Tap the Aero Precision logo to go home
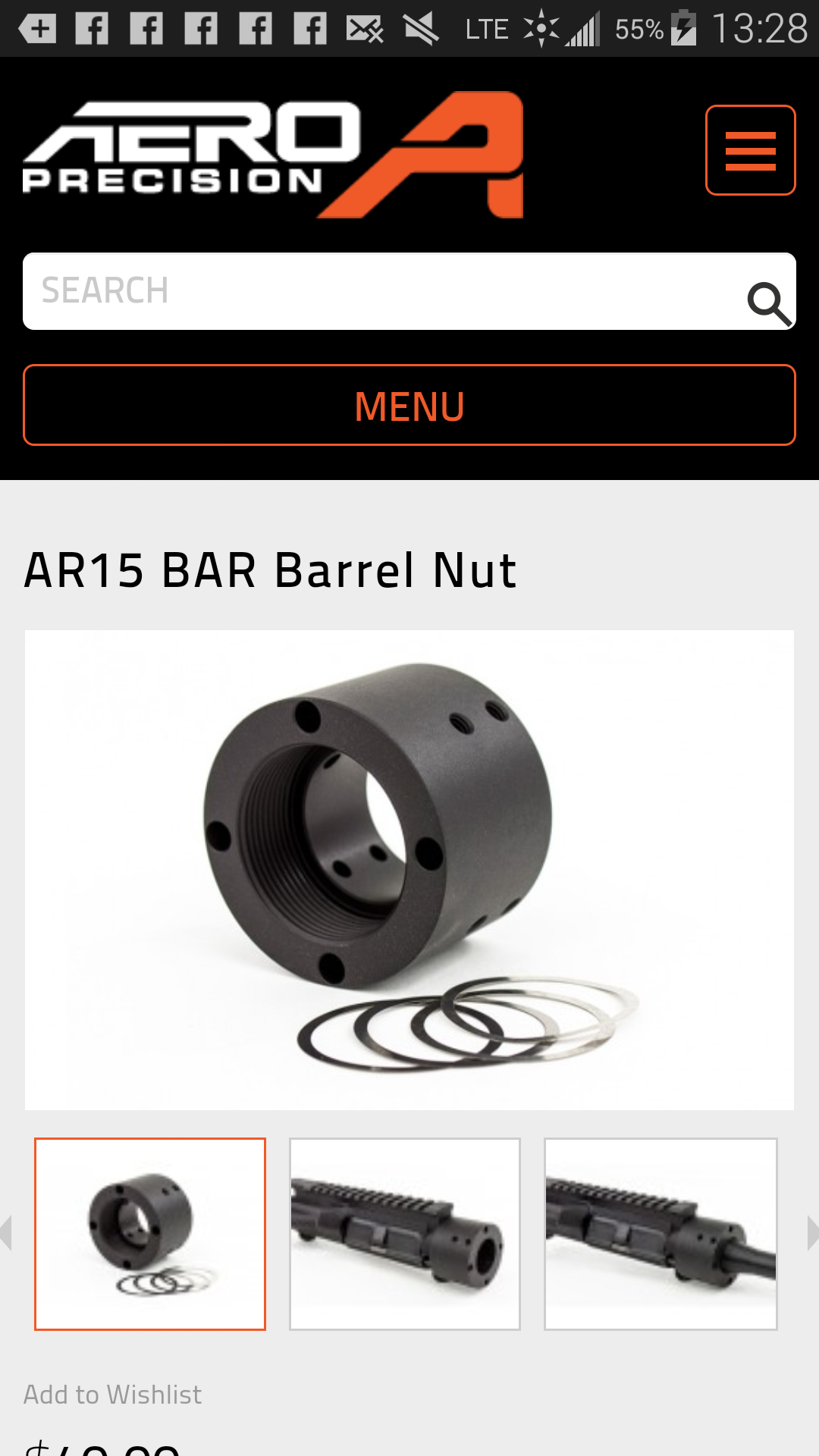819x1456 pixels. point(273,155)
